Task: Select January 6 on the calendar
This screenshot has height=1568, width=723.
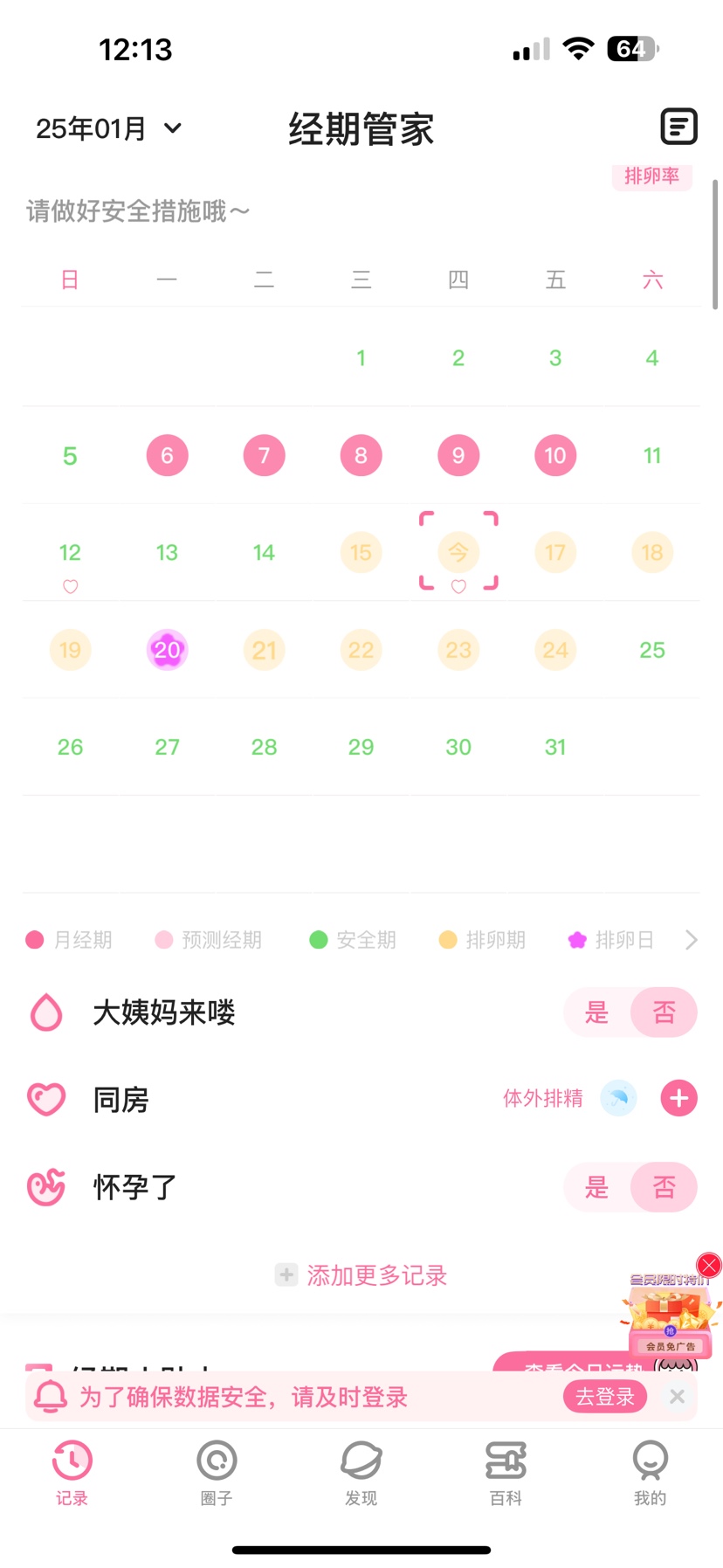Action: coord(167,456)
